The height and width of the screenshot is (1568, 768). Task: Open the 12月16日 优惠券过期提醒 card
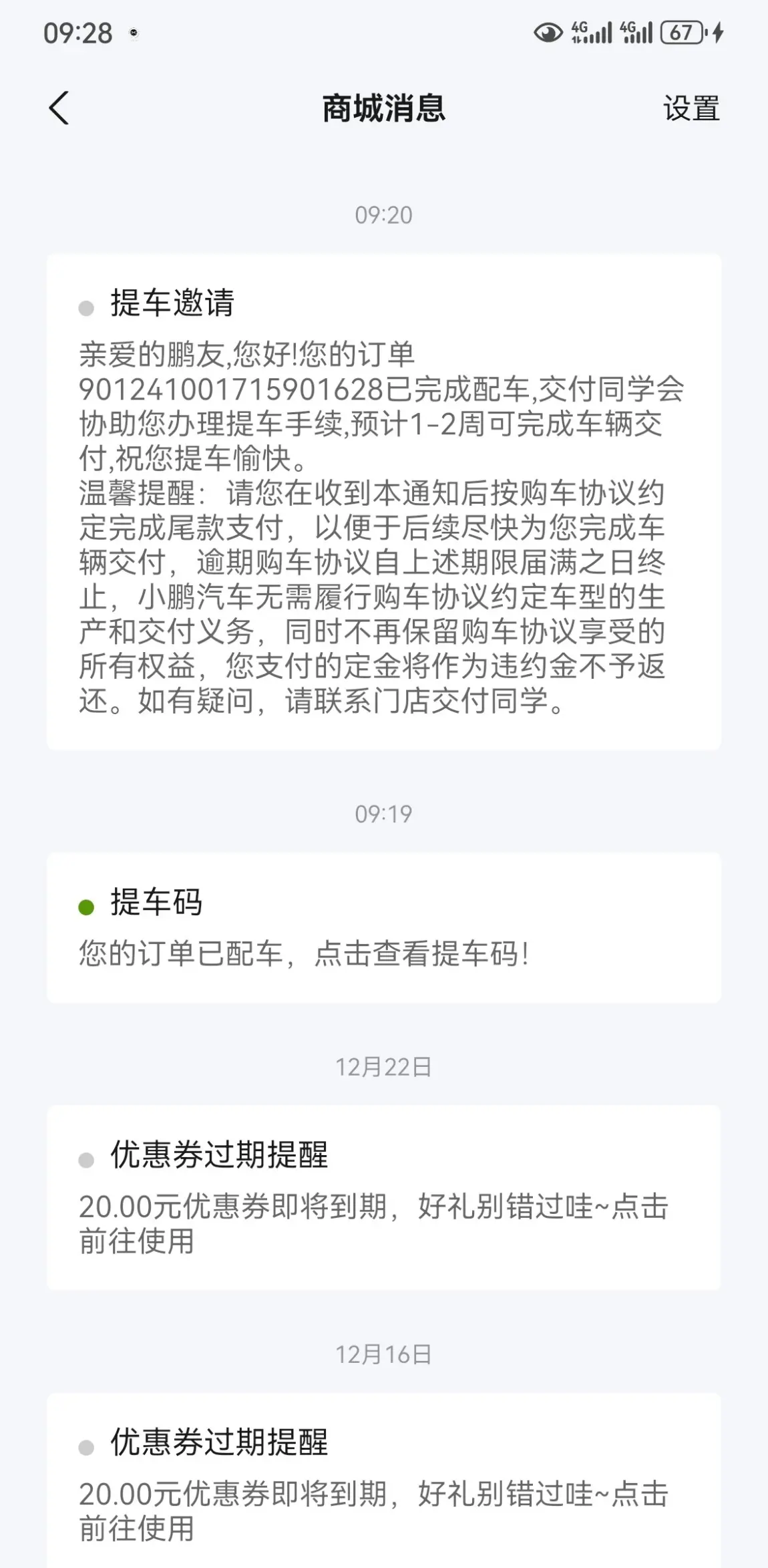(x=384, y=1480)
